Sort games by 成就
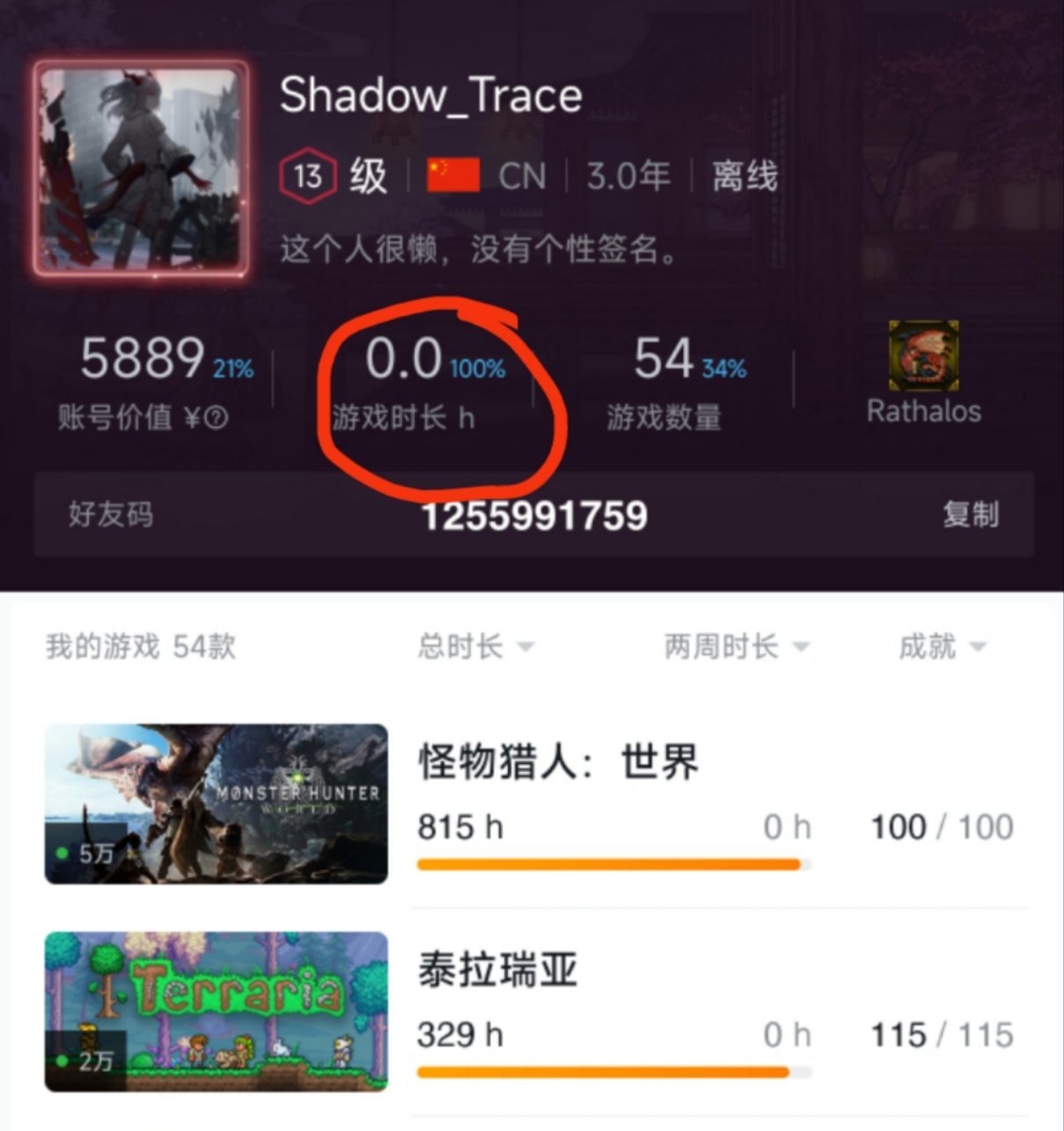Viewport: 1064px width, 1131px height. (941, 647)
